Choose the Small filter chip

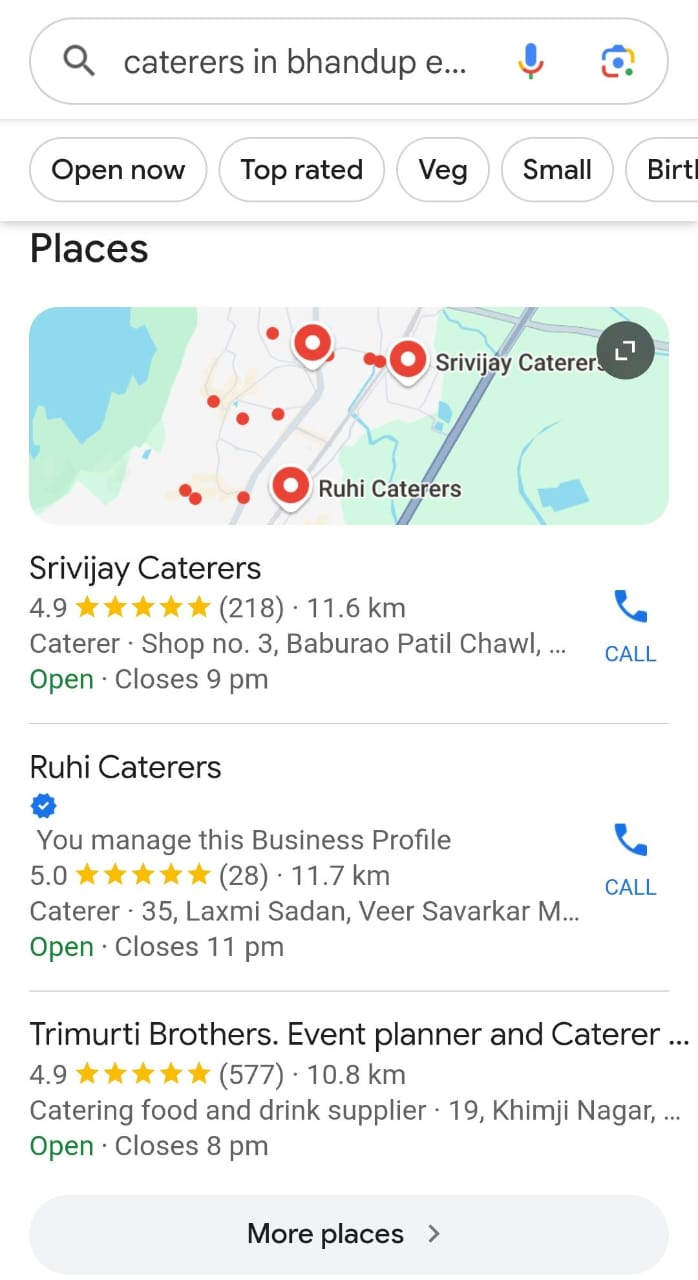tap(557, 170)
